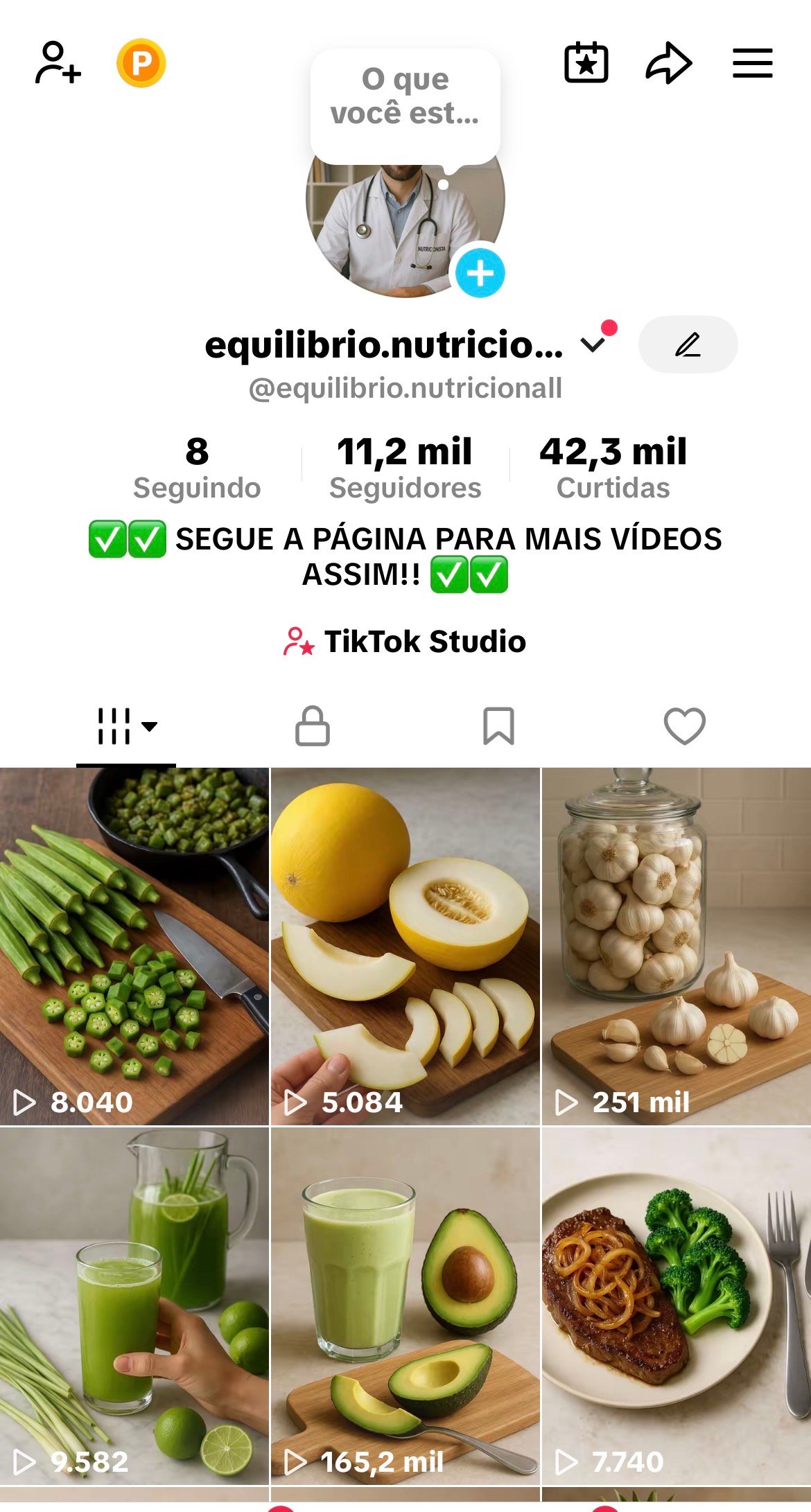
Task: Tap the 'O que você est...' note bubble
Action: pos(405,97)
